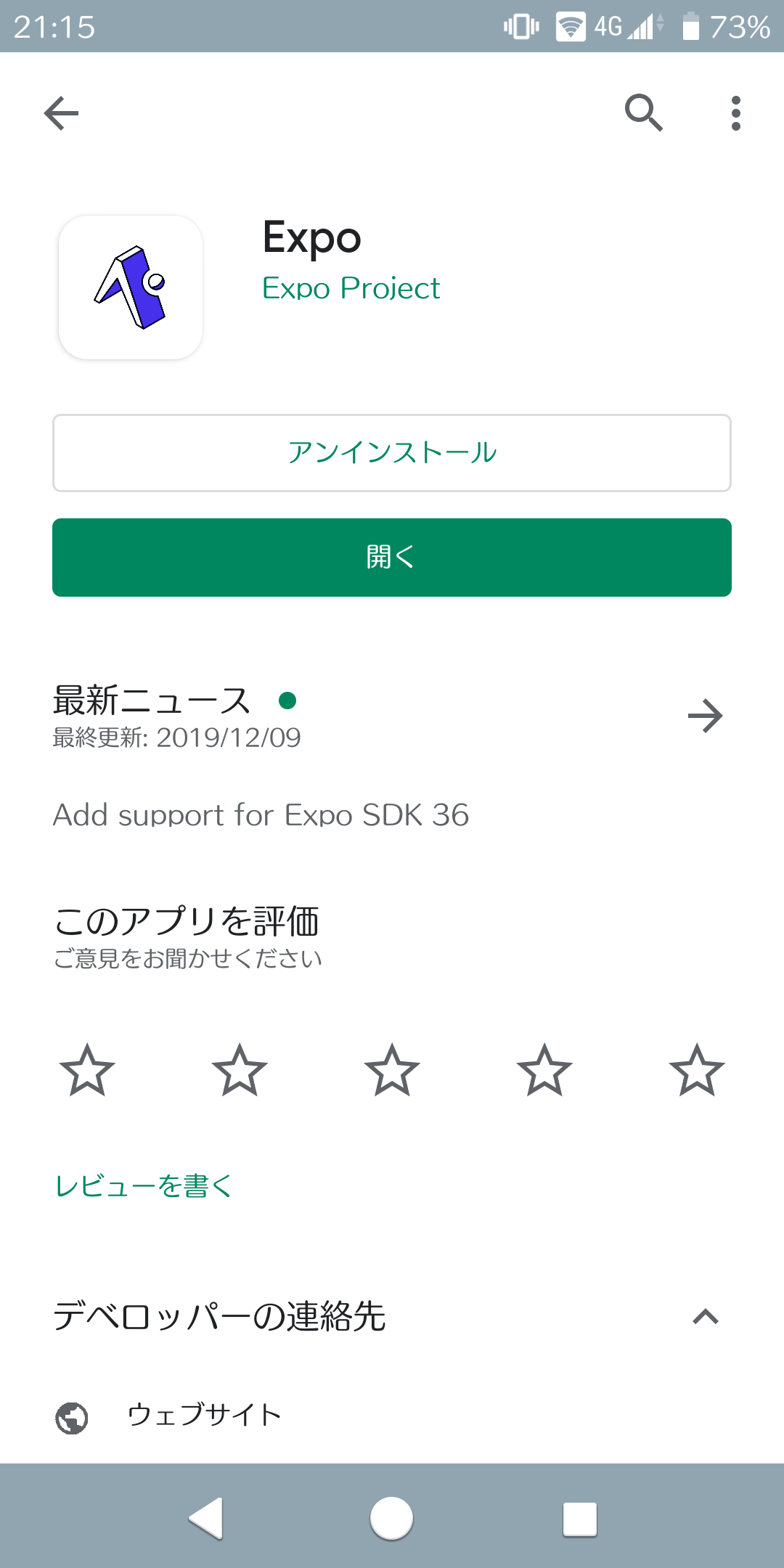
Task: Tap the globe icon next to ウェブサイト
Action: (x=73, y=1413)
